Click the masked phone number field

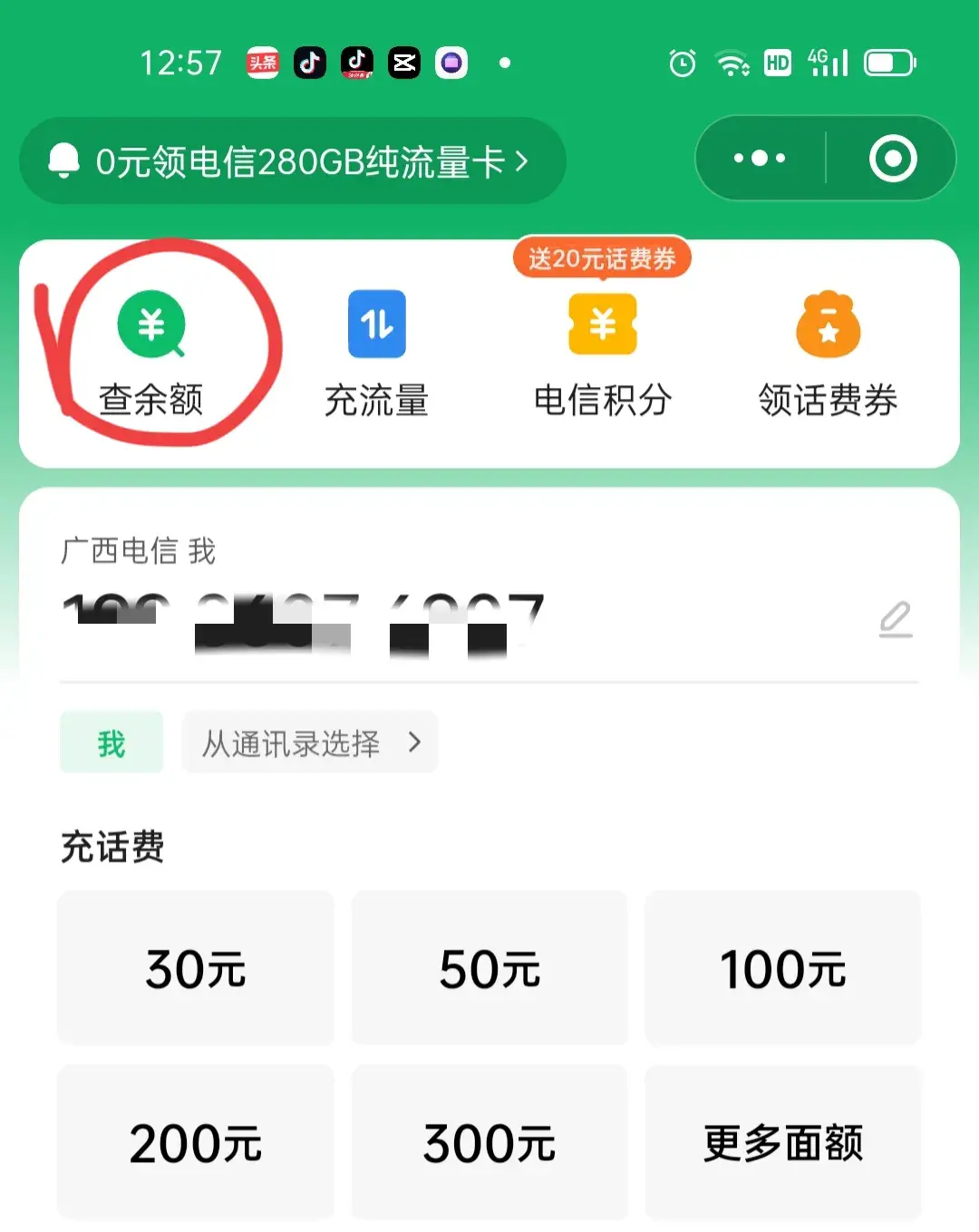(x=299, y=618)
